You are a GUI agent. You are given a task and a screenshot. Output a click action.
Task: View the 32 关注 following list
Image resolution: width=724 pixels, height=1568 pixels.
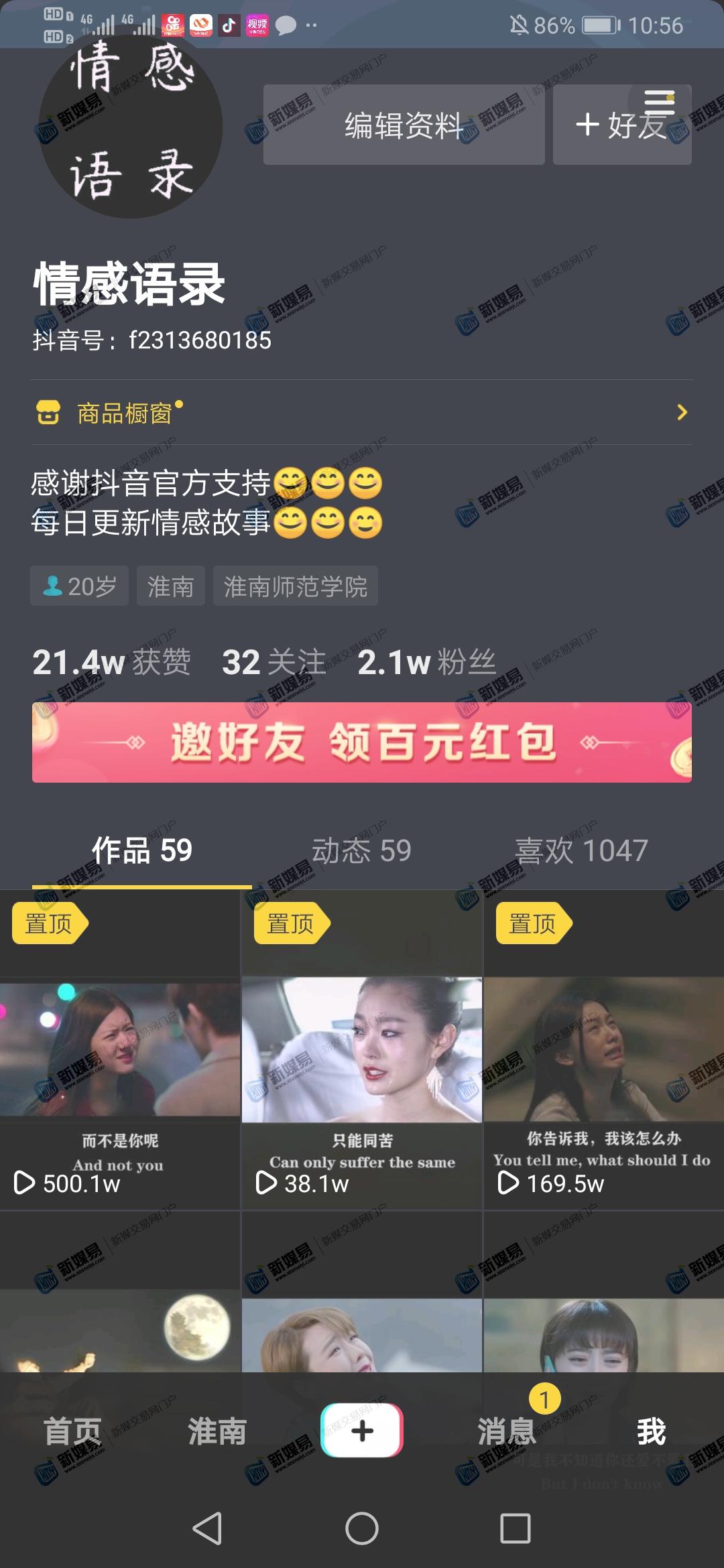click(x=274, y=663)
